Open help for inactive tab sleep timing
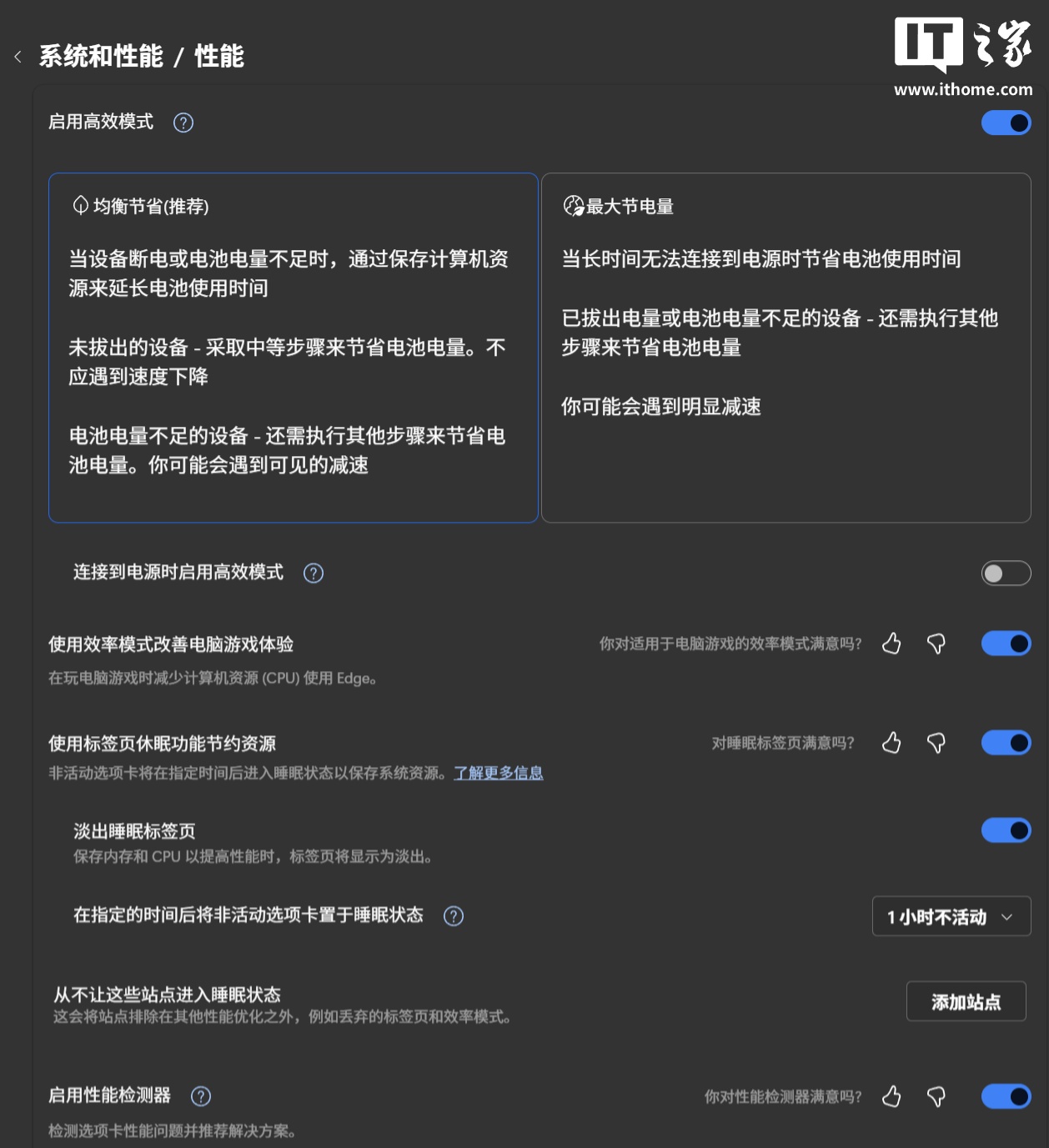 point(454,916)
